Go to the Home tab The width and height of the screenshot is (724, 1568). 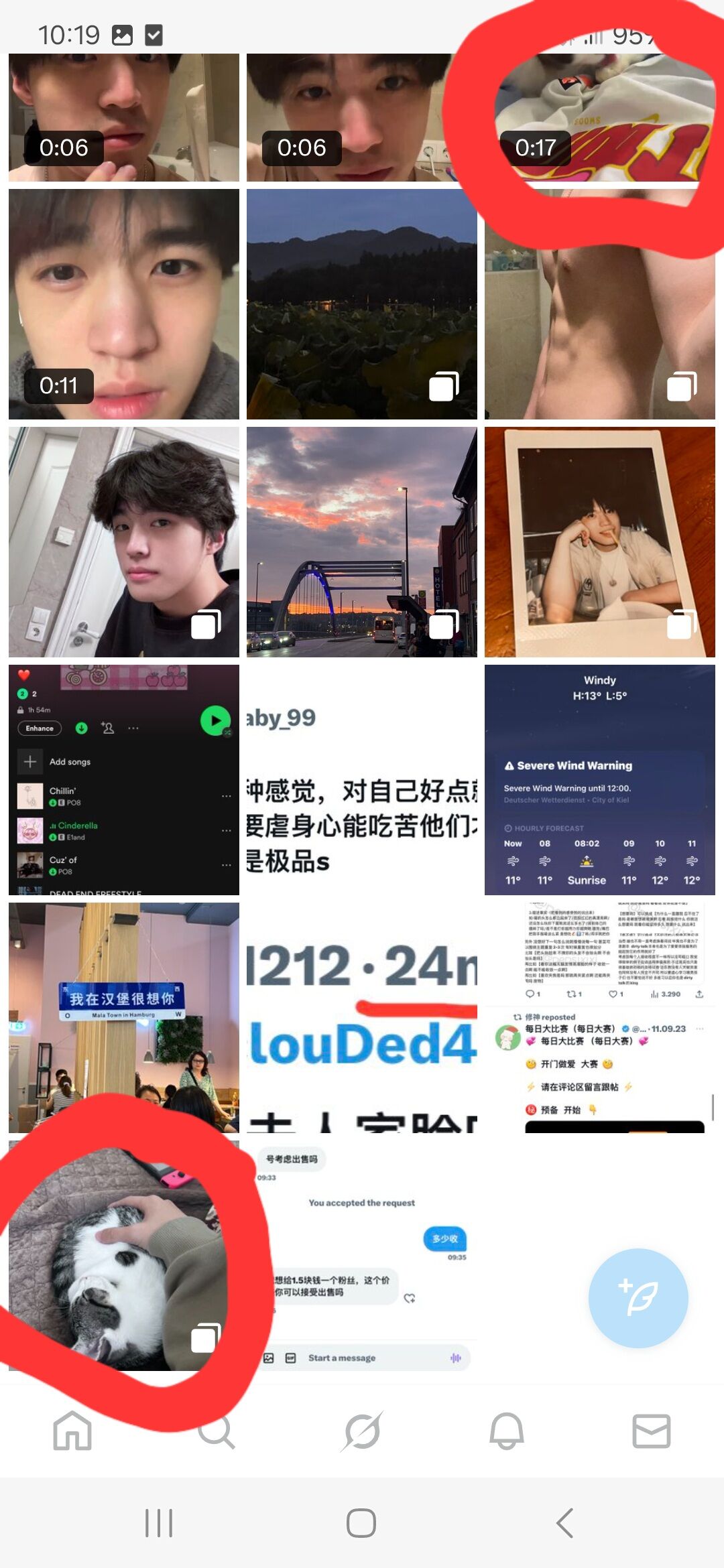click(72, 1431)
